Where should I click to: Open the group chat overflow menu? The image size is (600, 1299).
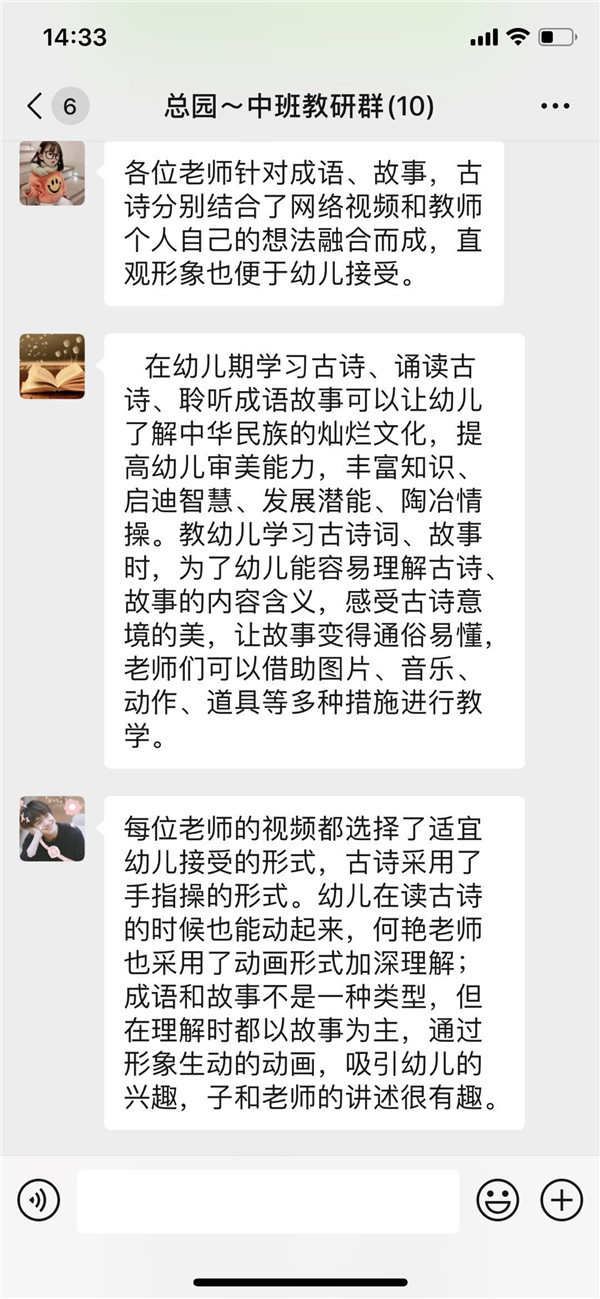(x=554, y=106)
